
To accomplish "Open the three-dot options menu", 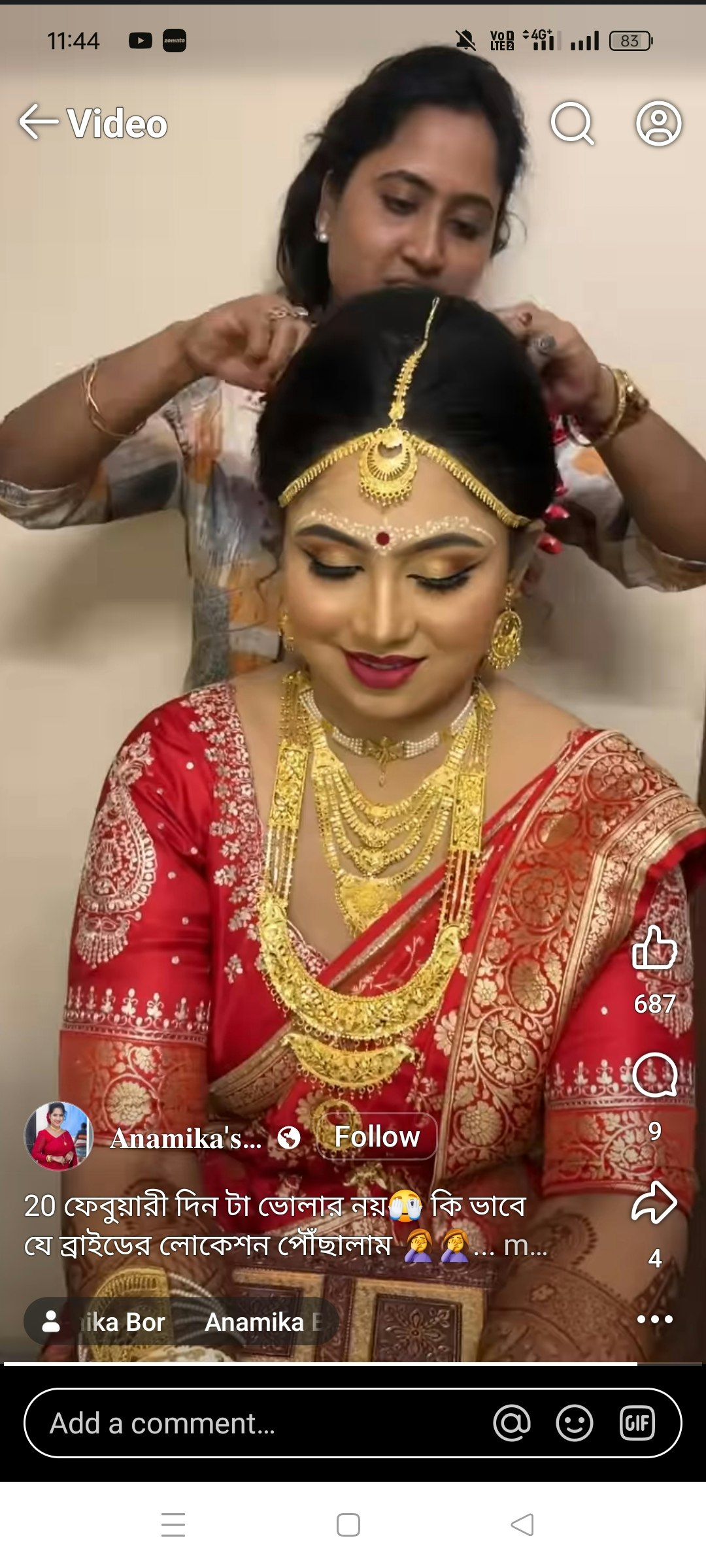I will tap(654, 1319).
